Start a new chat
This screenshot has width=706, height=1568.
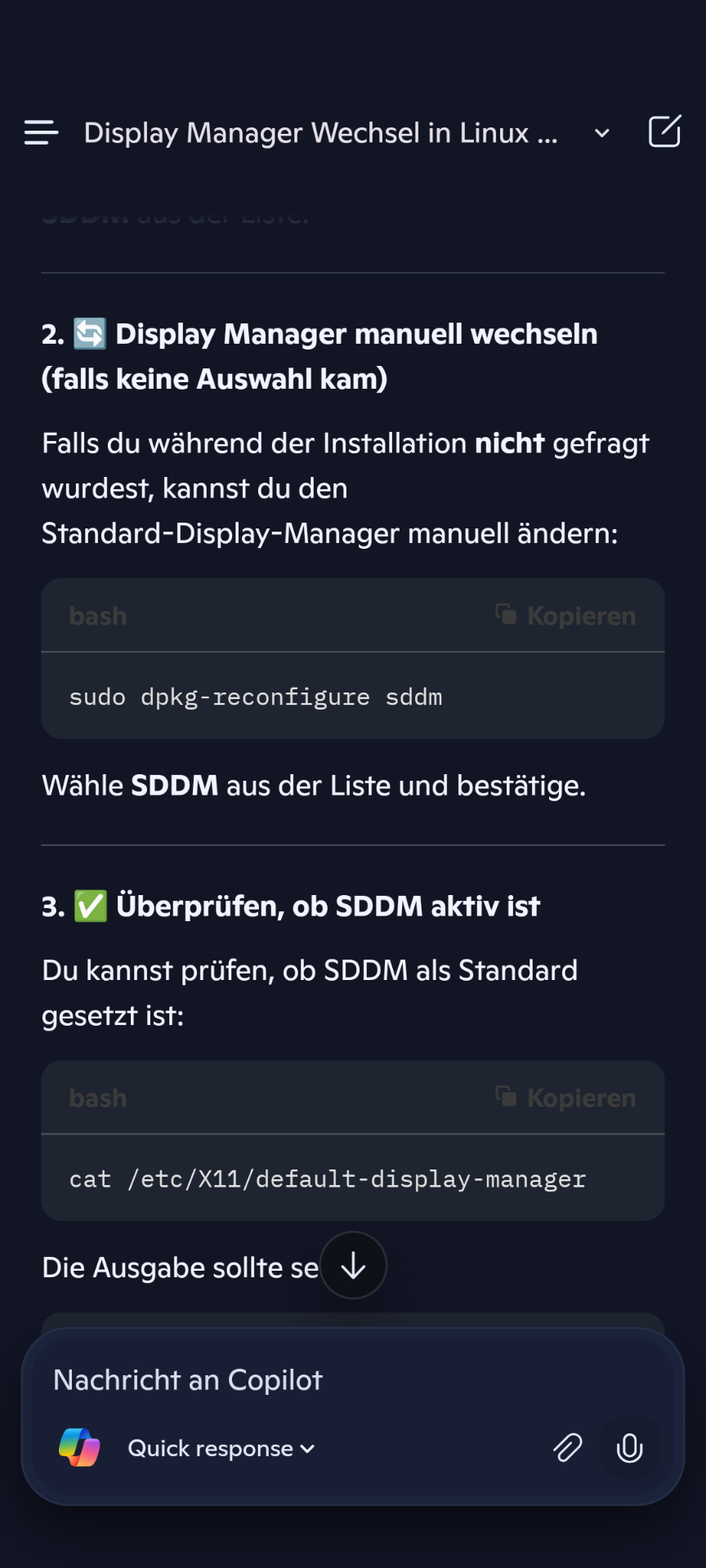664,131
